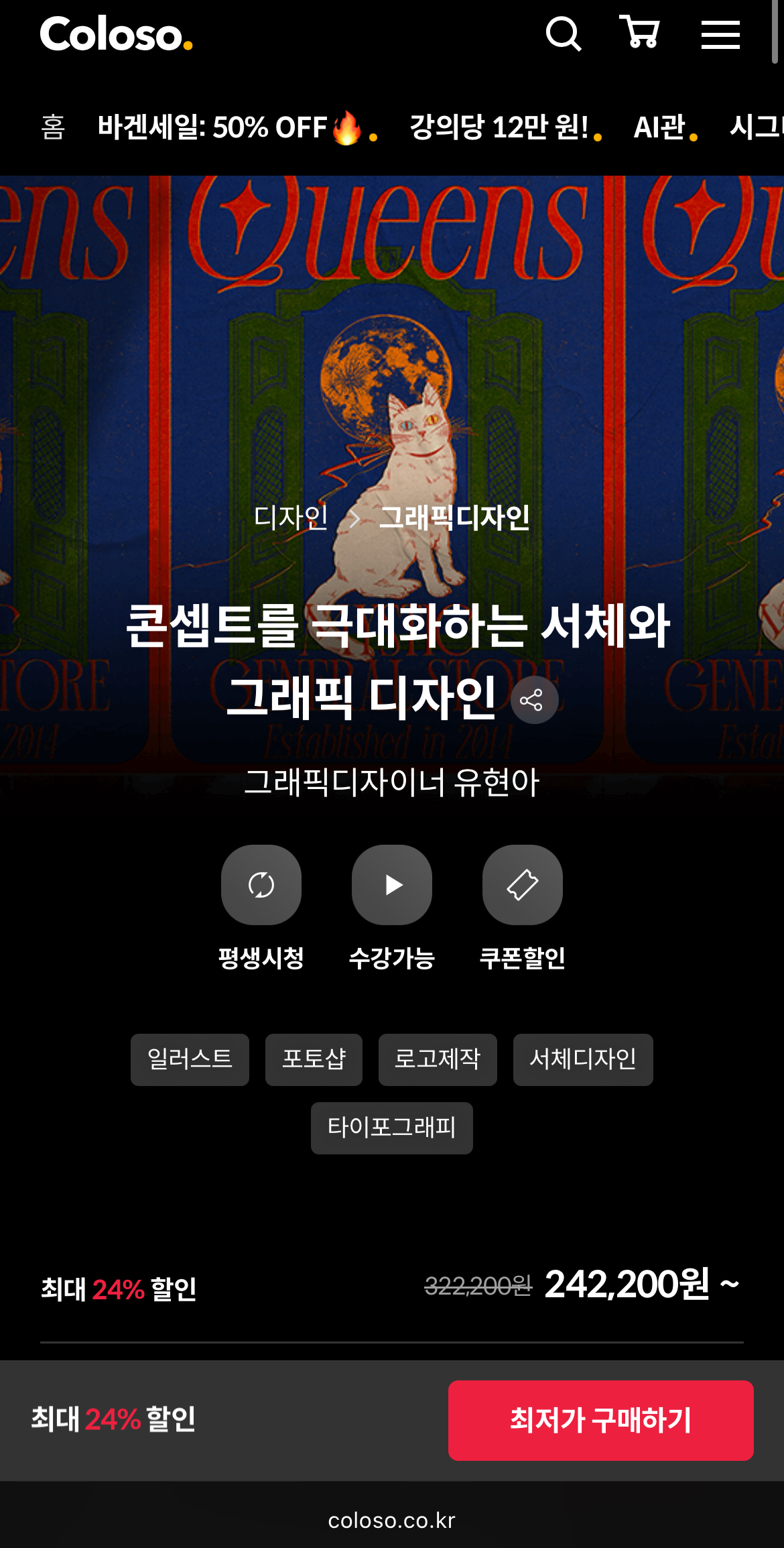
Task: Open the 디자인 breadcrumb category
Action: pyautogui.click(x=291, y=517)
